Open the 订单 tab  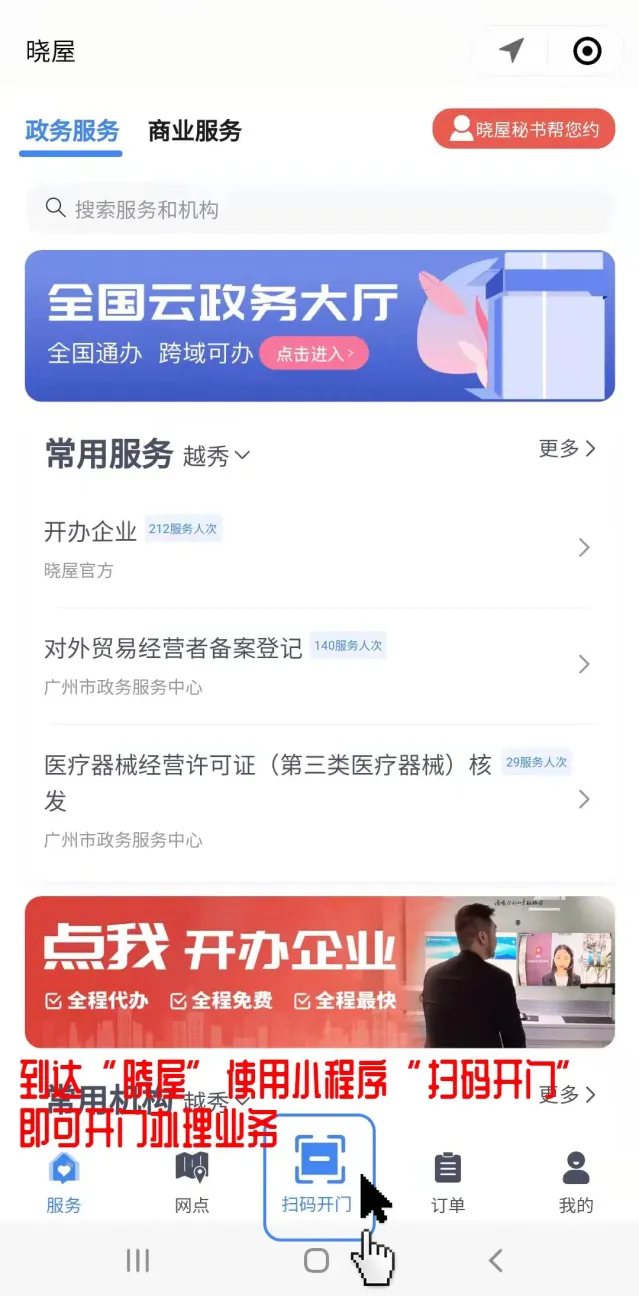[x=448, y=1182]
